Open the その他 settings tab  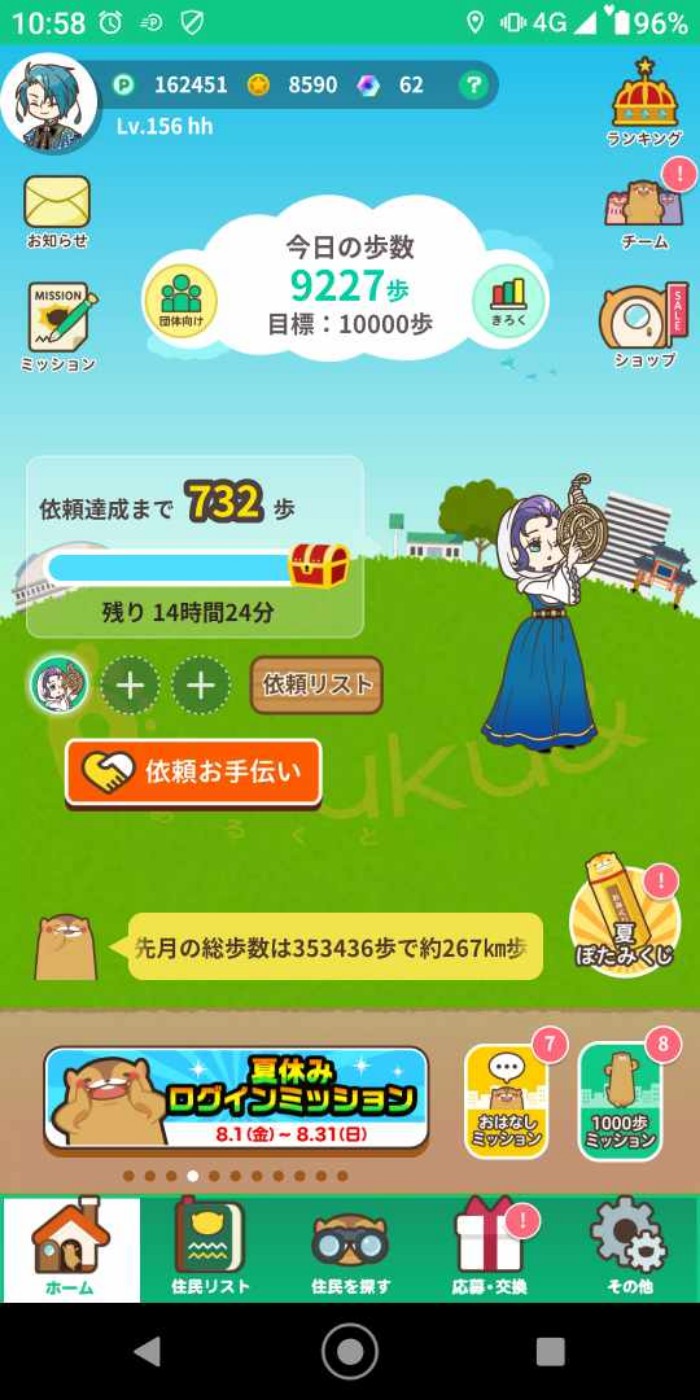628,1248
